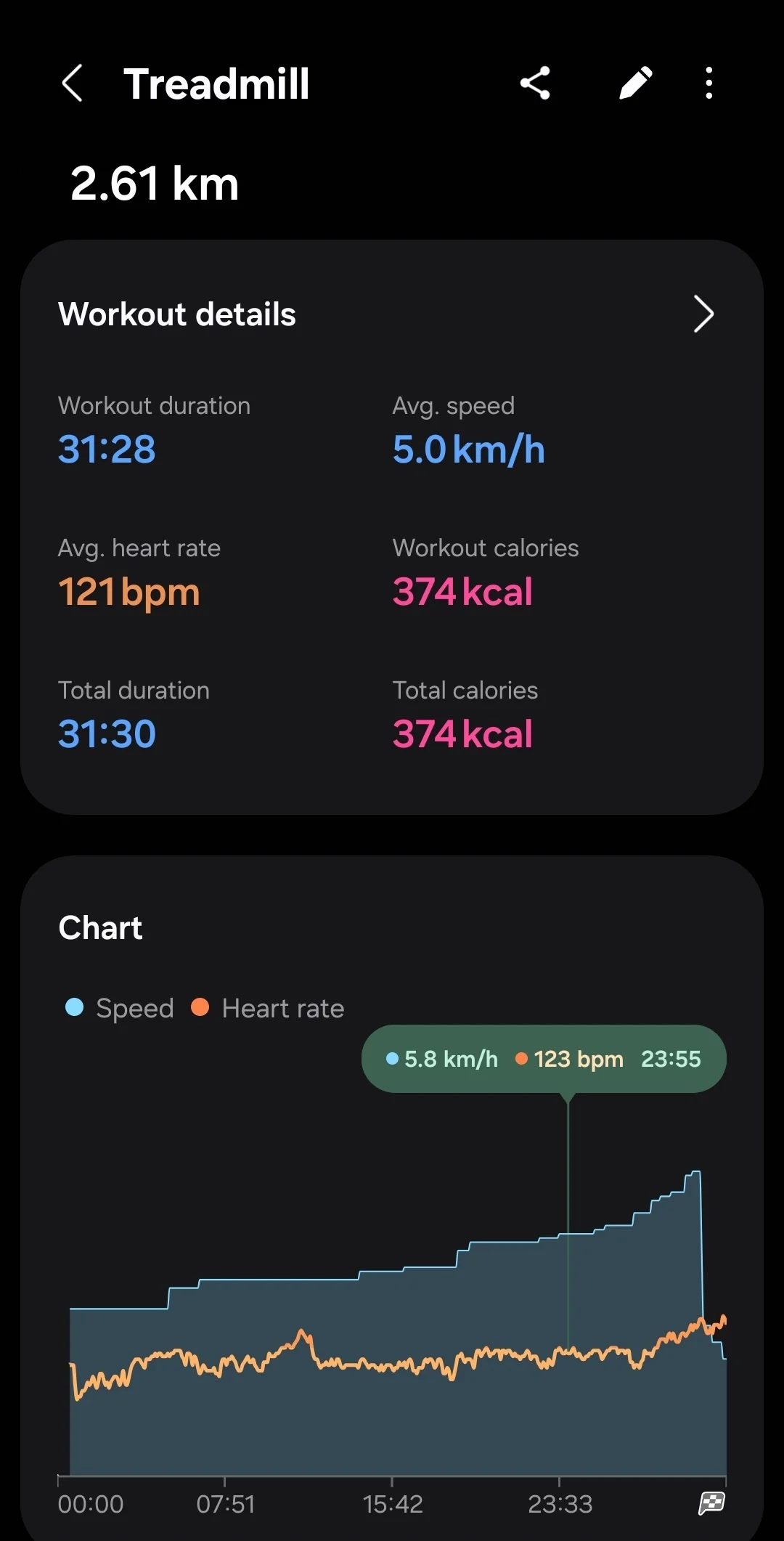
Task: Share this treadmill workout
Action: (535, 83)
